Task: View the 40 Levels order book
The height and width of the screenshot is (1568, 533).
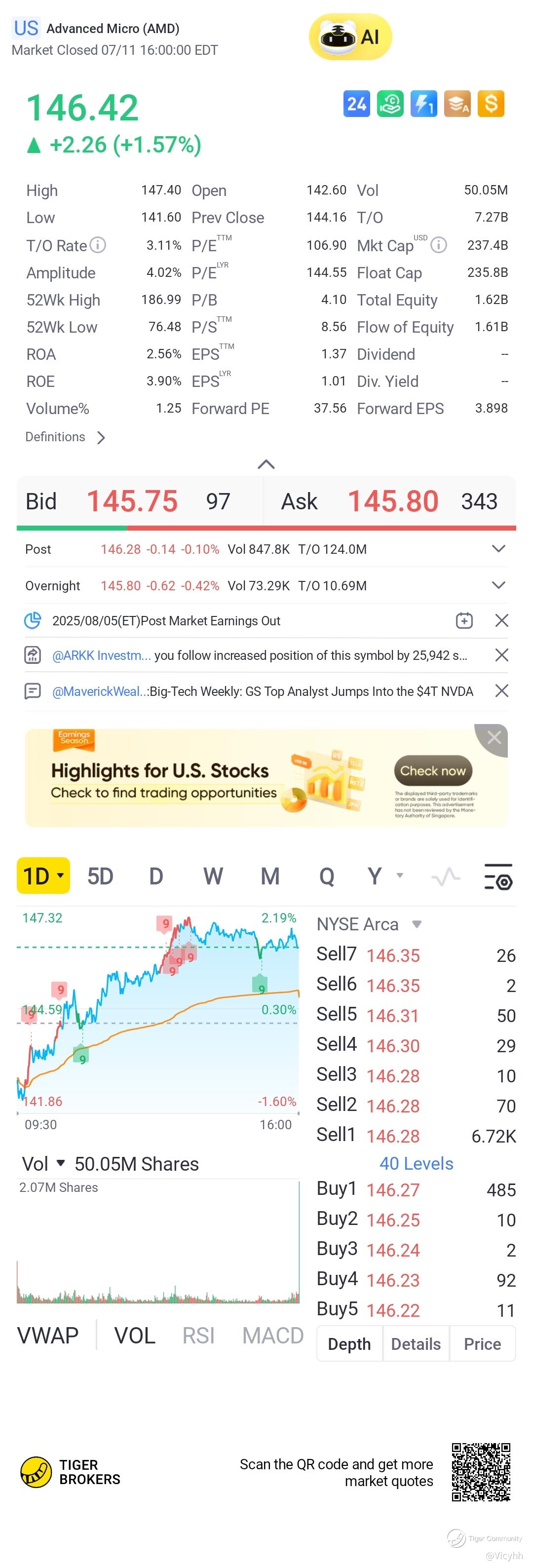Action: pos(416,1164)
